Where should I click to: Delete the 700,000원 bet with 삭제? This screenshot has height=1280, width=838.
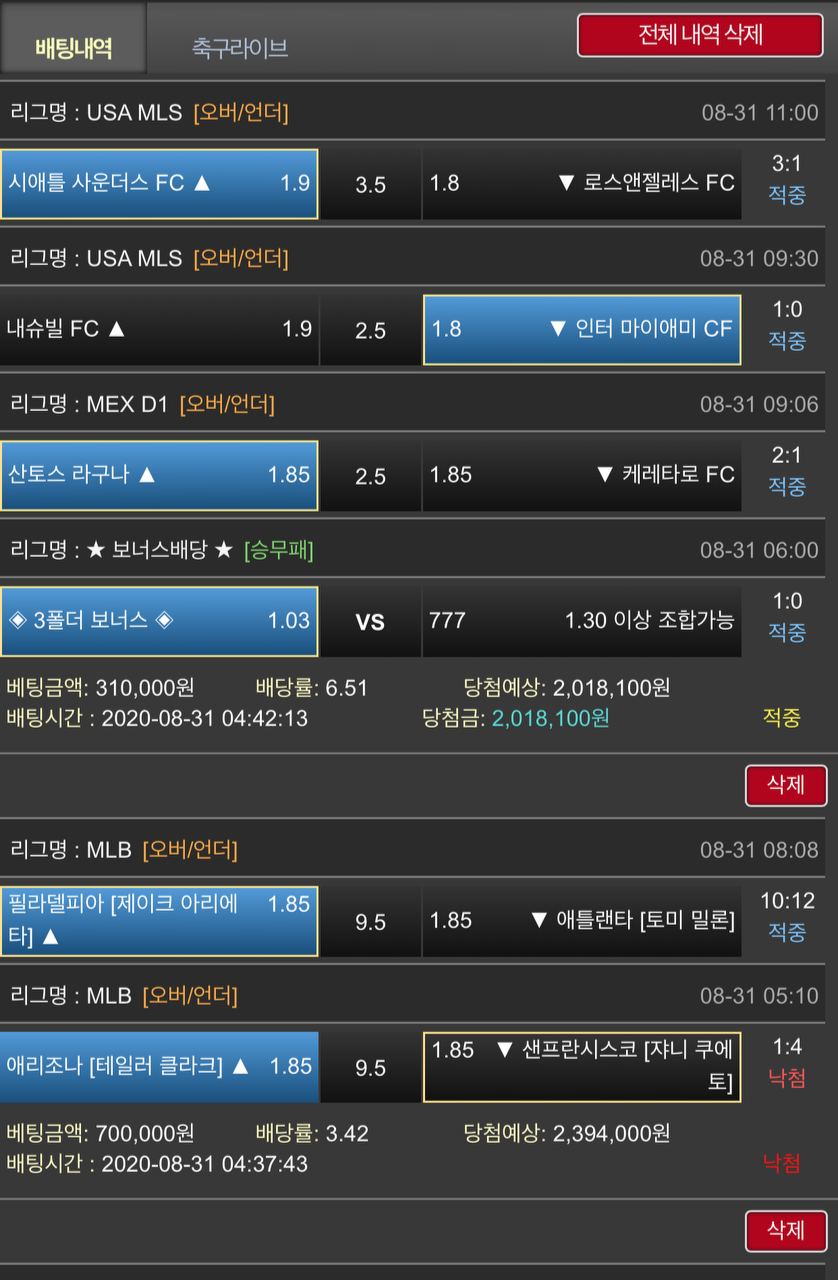786,1230
